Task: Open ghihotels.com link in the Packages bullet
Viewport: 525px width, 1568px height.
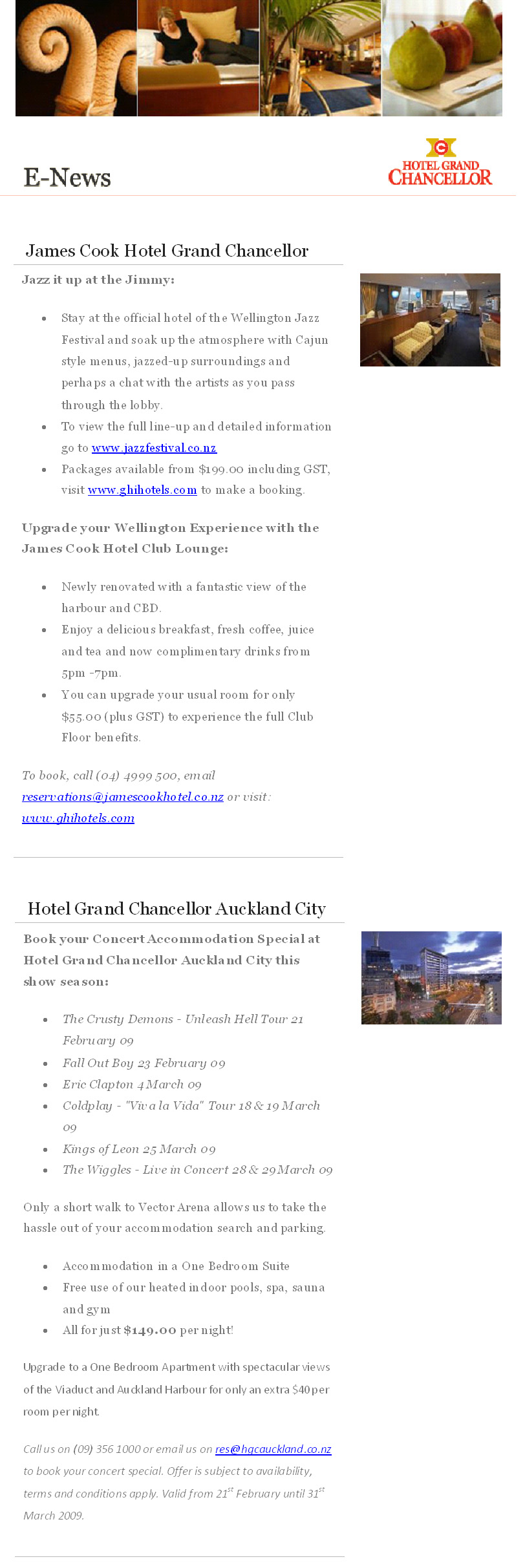Action: click(x=142, y=490)
